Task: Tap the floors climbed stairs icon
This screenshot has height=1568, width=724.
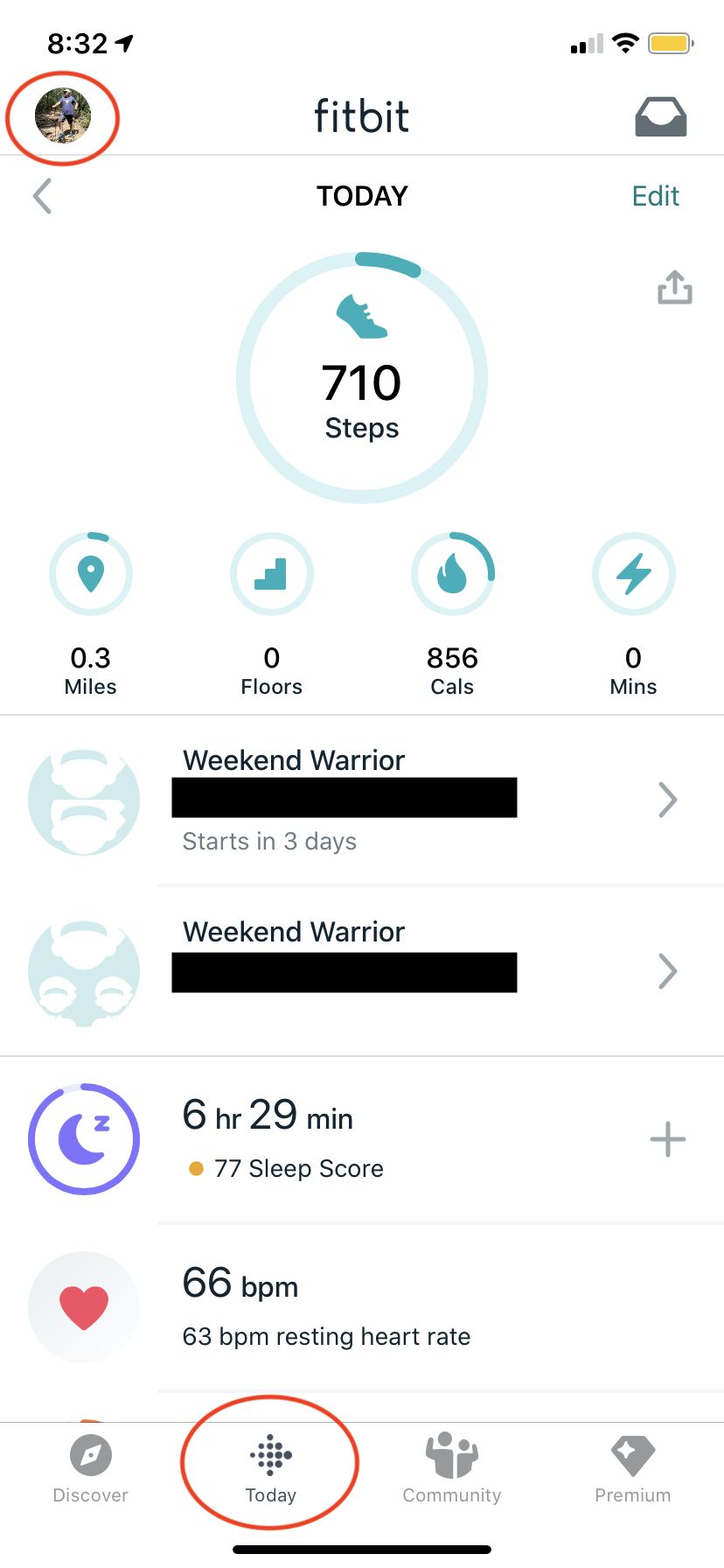Action: tap(271, 574)
